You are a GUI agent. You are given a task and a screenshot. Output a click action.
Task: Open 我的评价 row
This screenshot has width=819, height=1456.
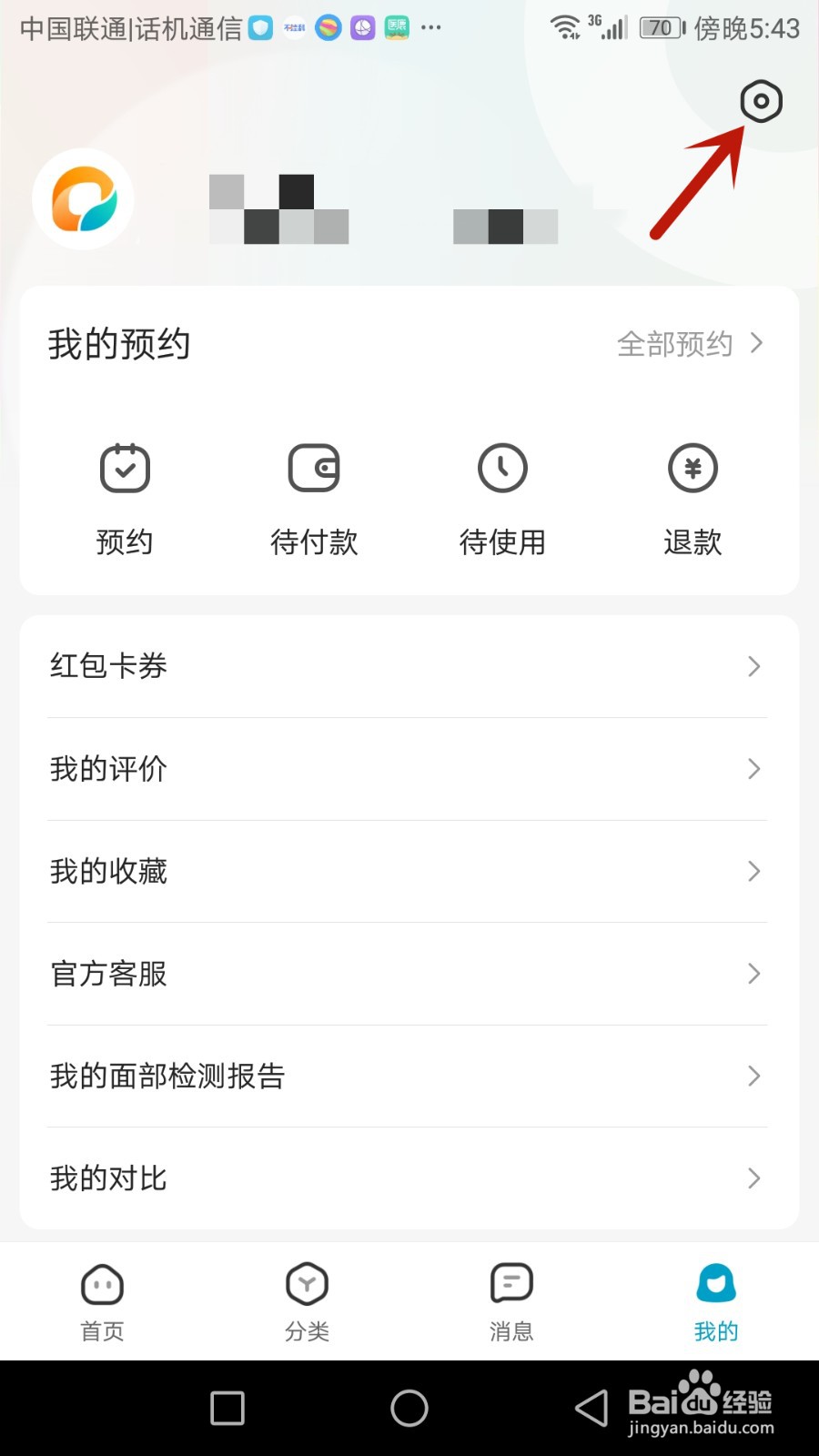[408, 769]
